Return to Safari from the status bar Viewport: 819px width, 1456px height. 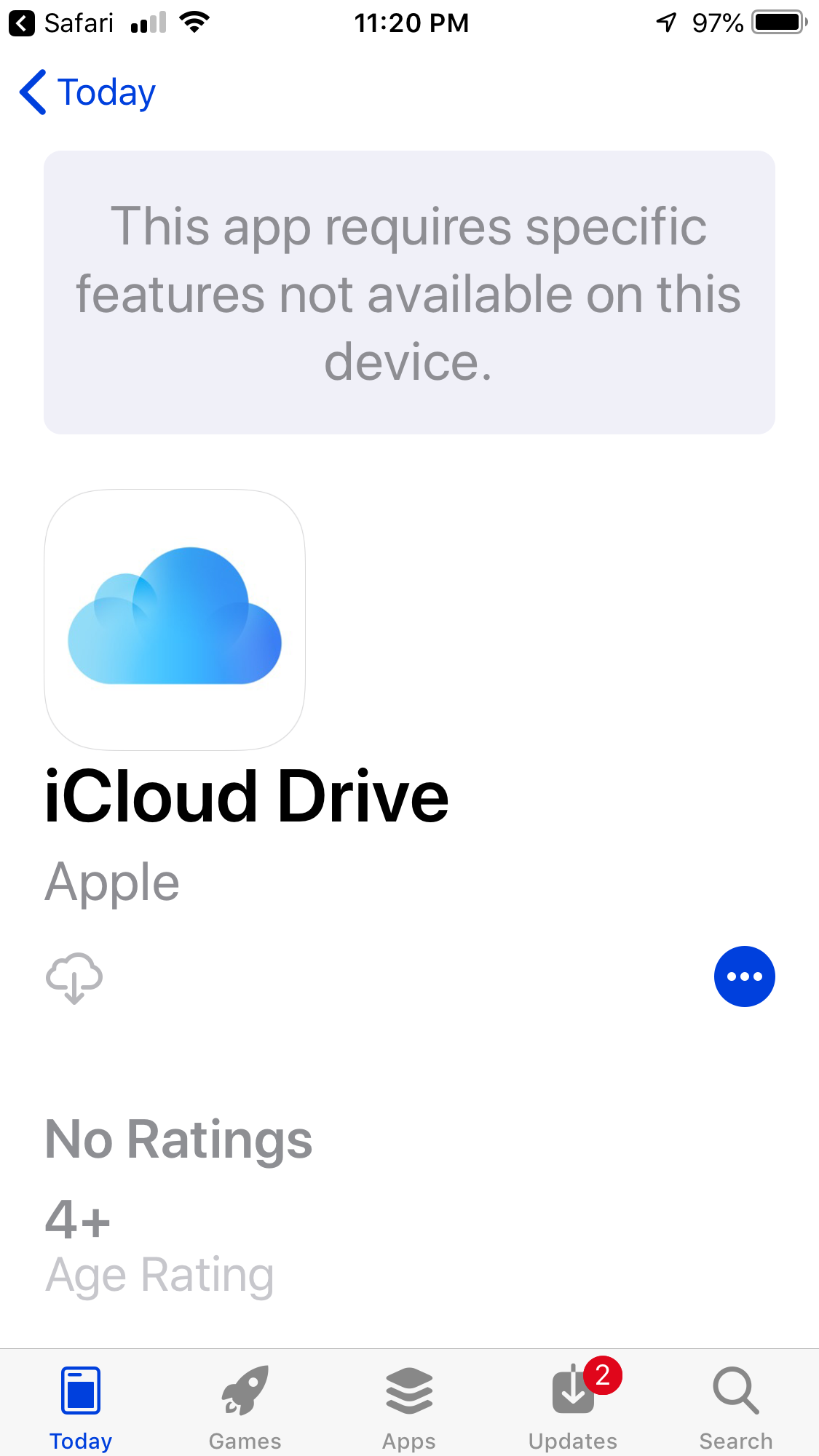[62, 23]
